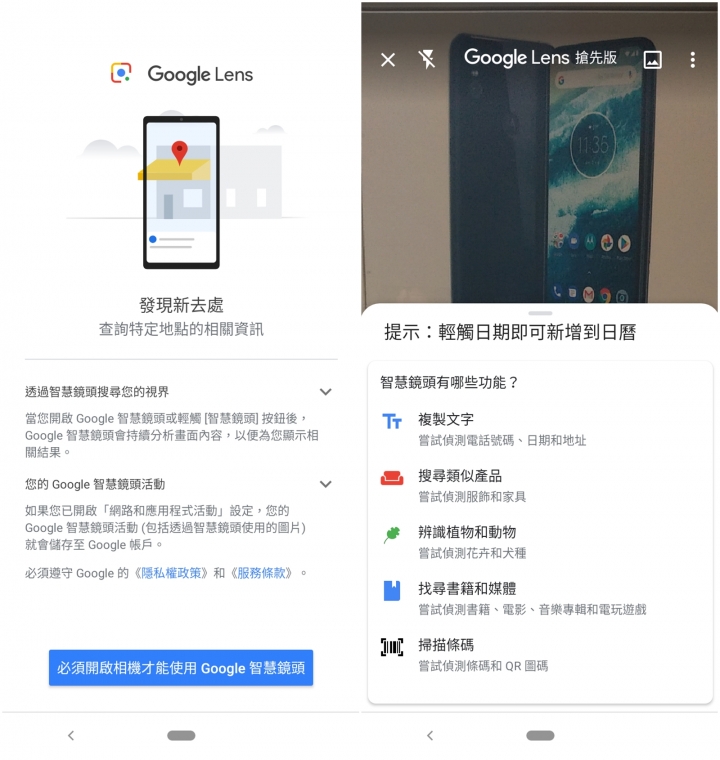Close the Google Lens camera view
Viewport: 720px width, 760px height.
(388, 60)
